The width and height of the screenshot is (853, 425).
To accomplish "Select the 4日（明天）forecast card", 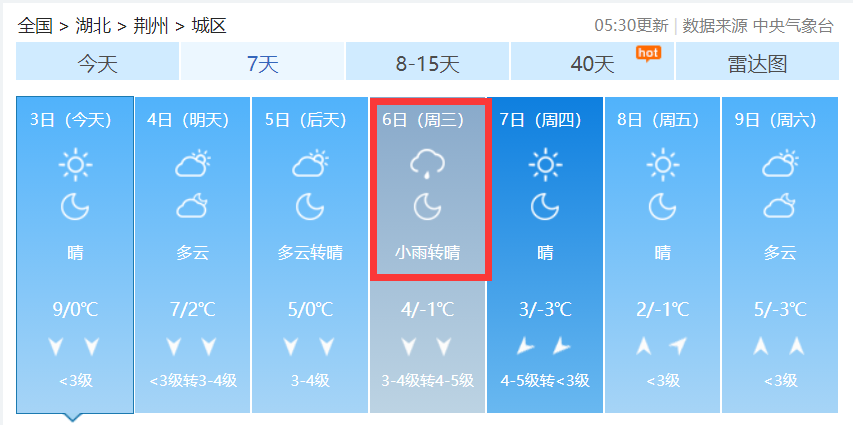I will (x=192, y=255).
